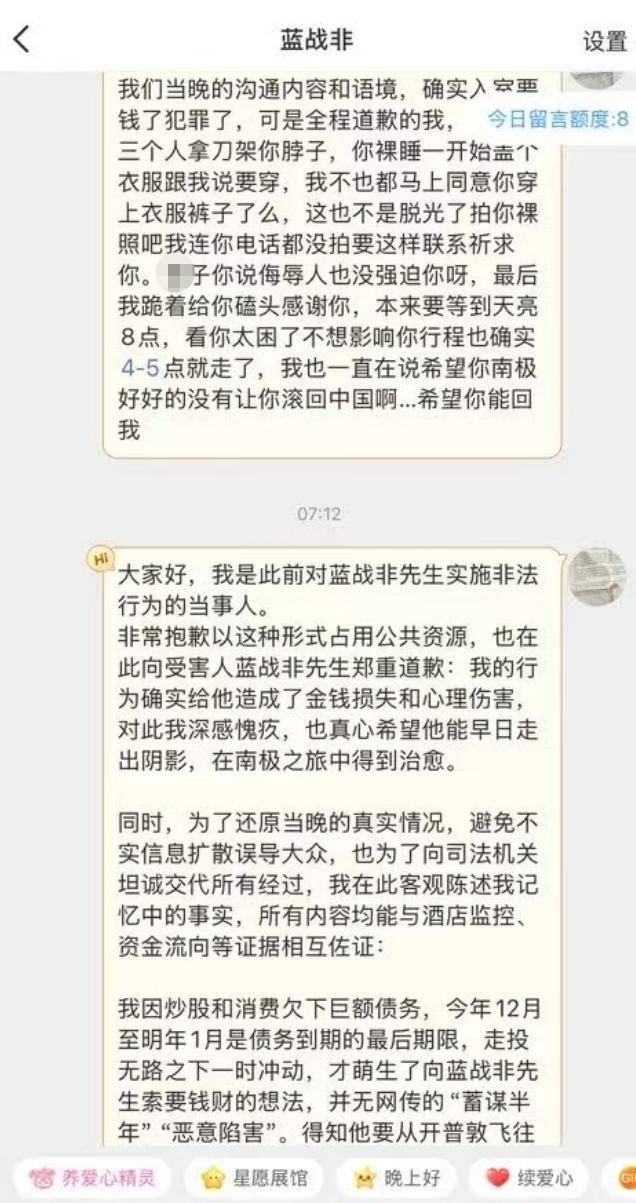Go back using the top-left arrow
This screenshot has height=1203, width=636.
pyautogui.click(x=22, y=40)
